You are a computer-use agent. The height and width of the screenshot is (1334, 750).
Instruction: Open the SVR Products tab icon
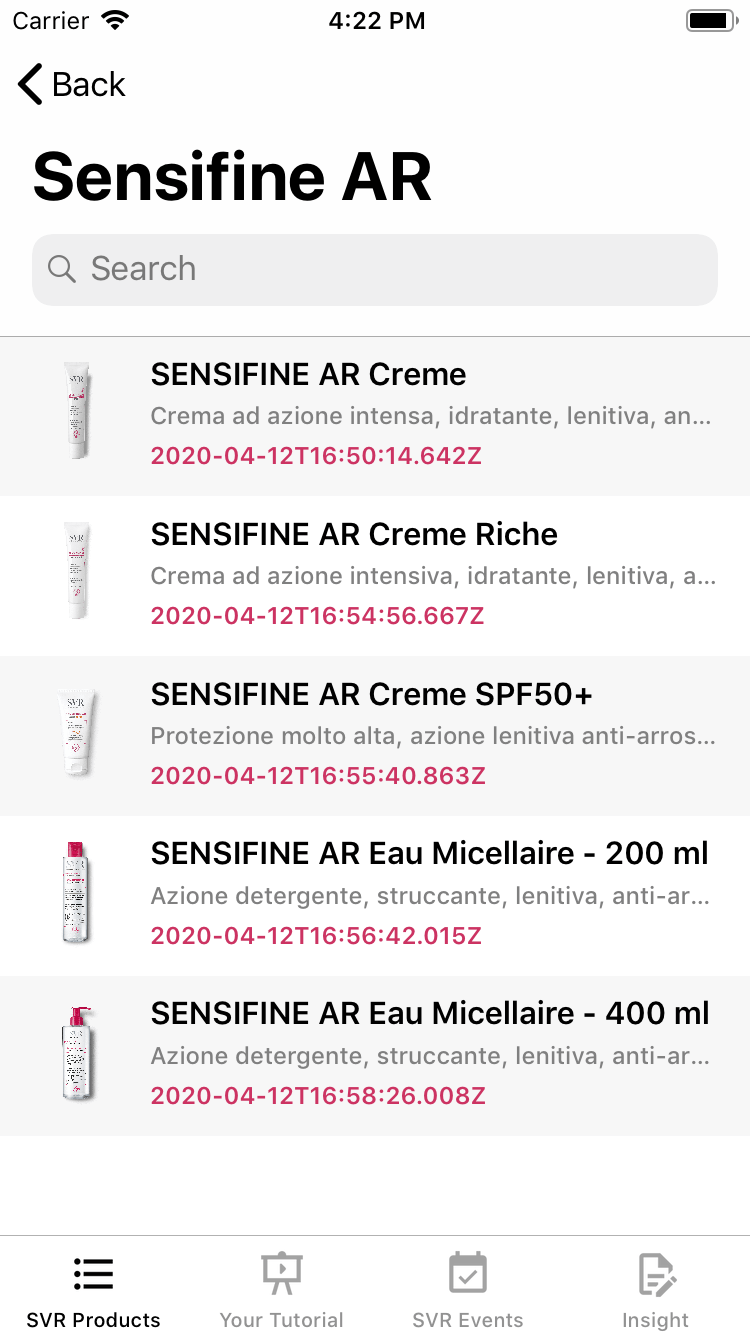click(93, 1274)
